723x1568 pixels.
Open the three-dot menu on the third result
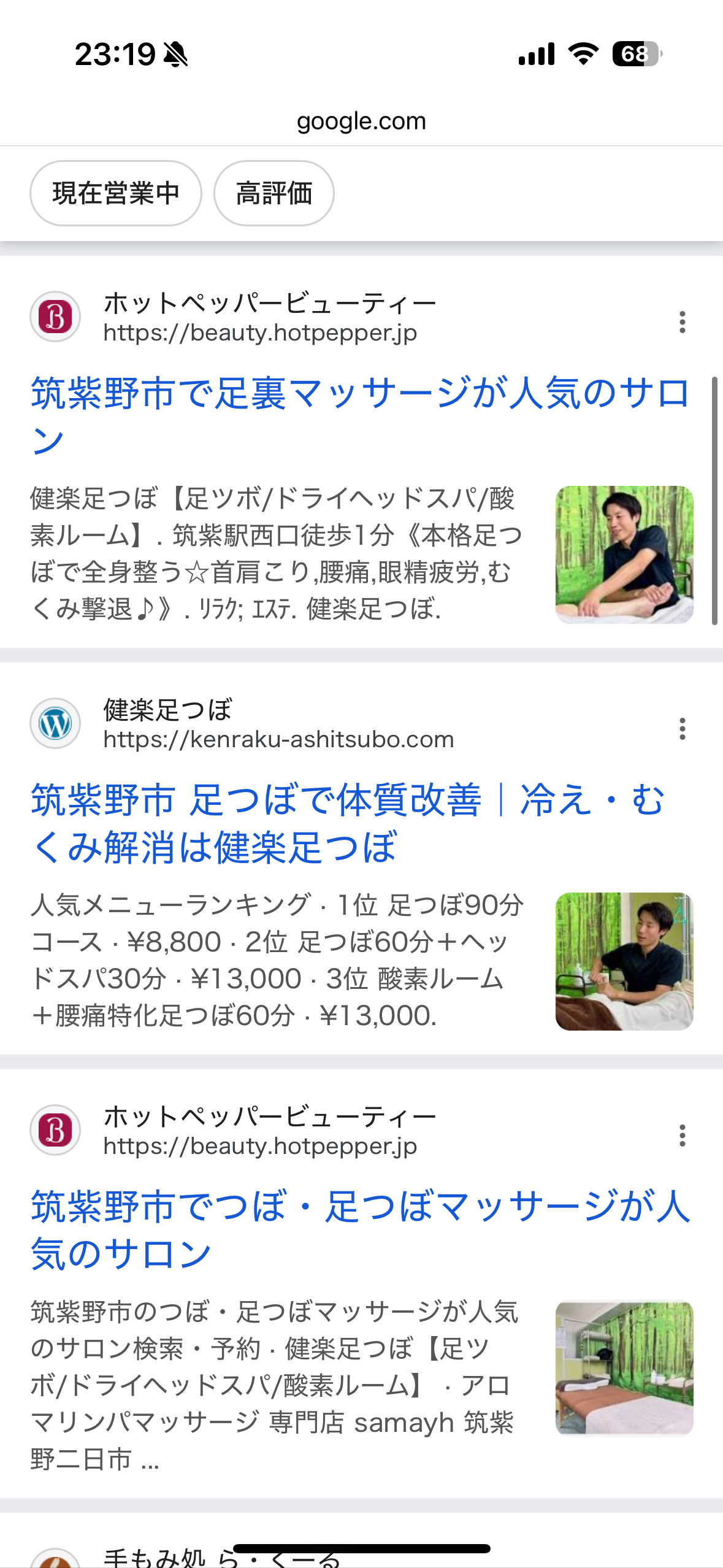[683, 1134]
